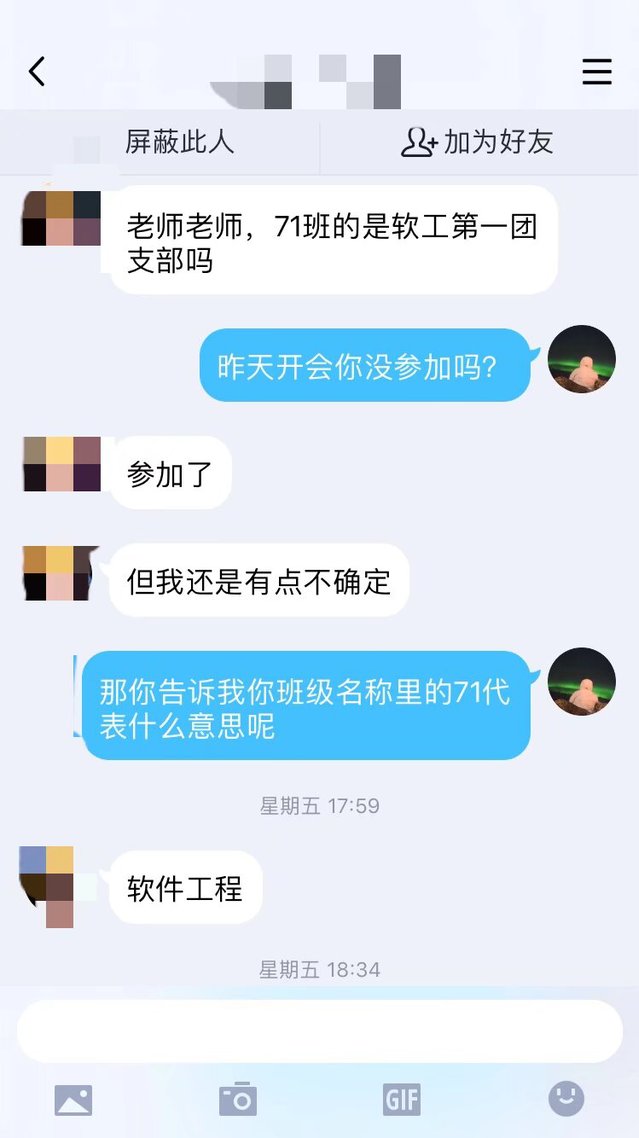The image size is (639, 1138).
Task: Open the hamburger menu in the header
Action: click(x=597, y=71)
